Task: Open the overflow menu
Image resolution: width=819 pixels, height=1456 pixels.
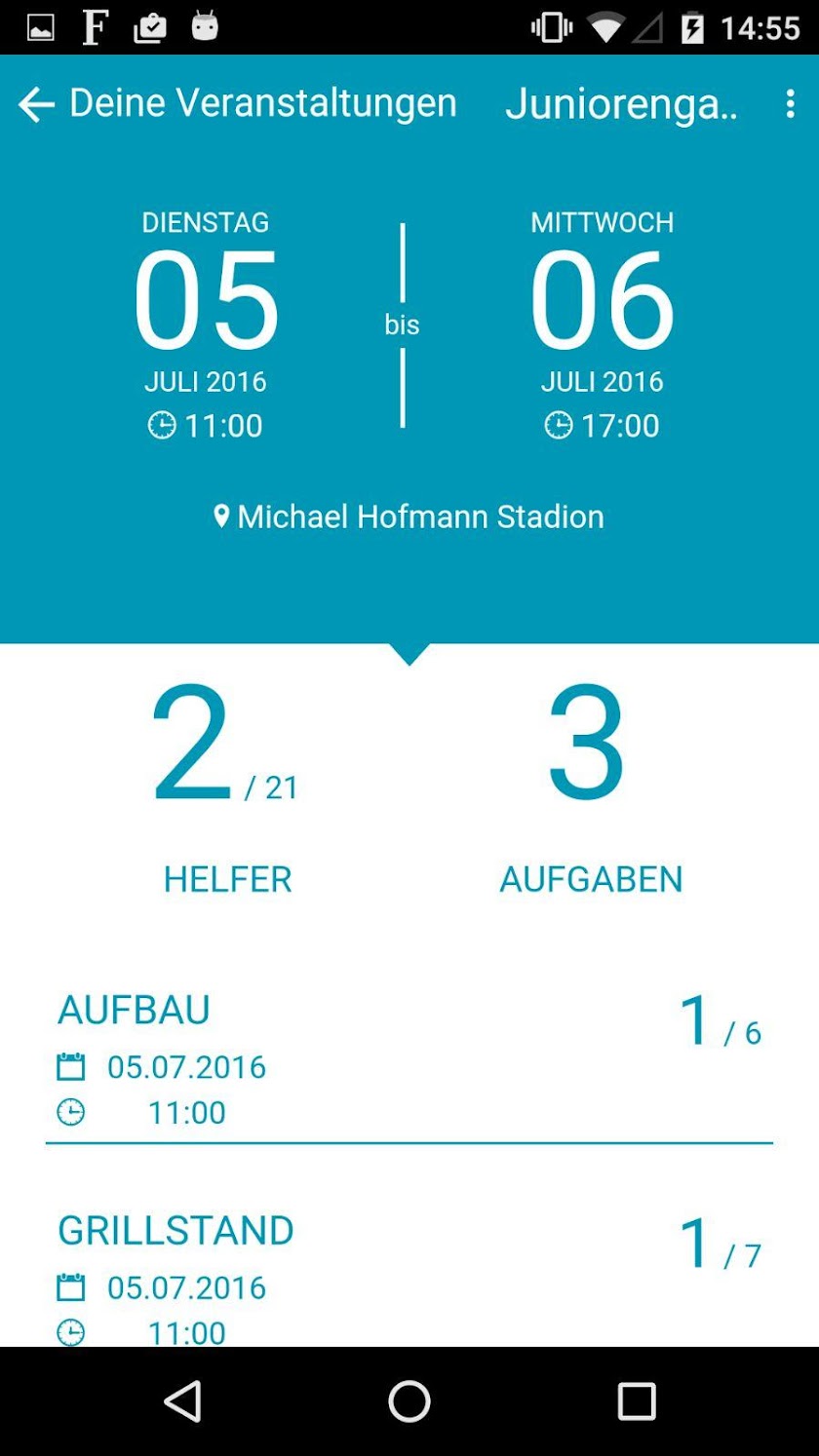Action: [790, 104]
